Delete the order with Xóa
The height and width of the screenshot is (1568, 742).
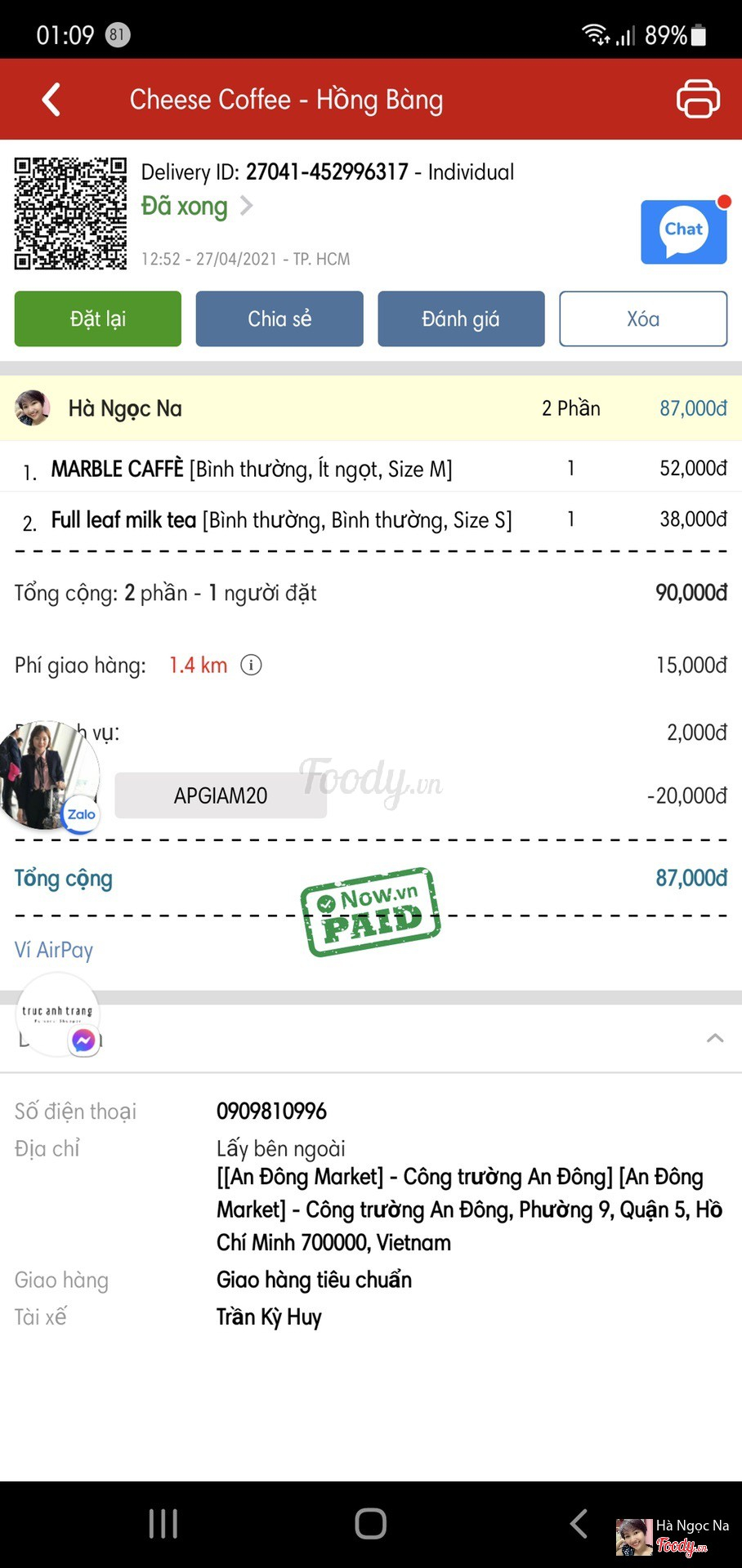pyautogui.click(x=643, y=318)
